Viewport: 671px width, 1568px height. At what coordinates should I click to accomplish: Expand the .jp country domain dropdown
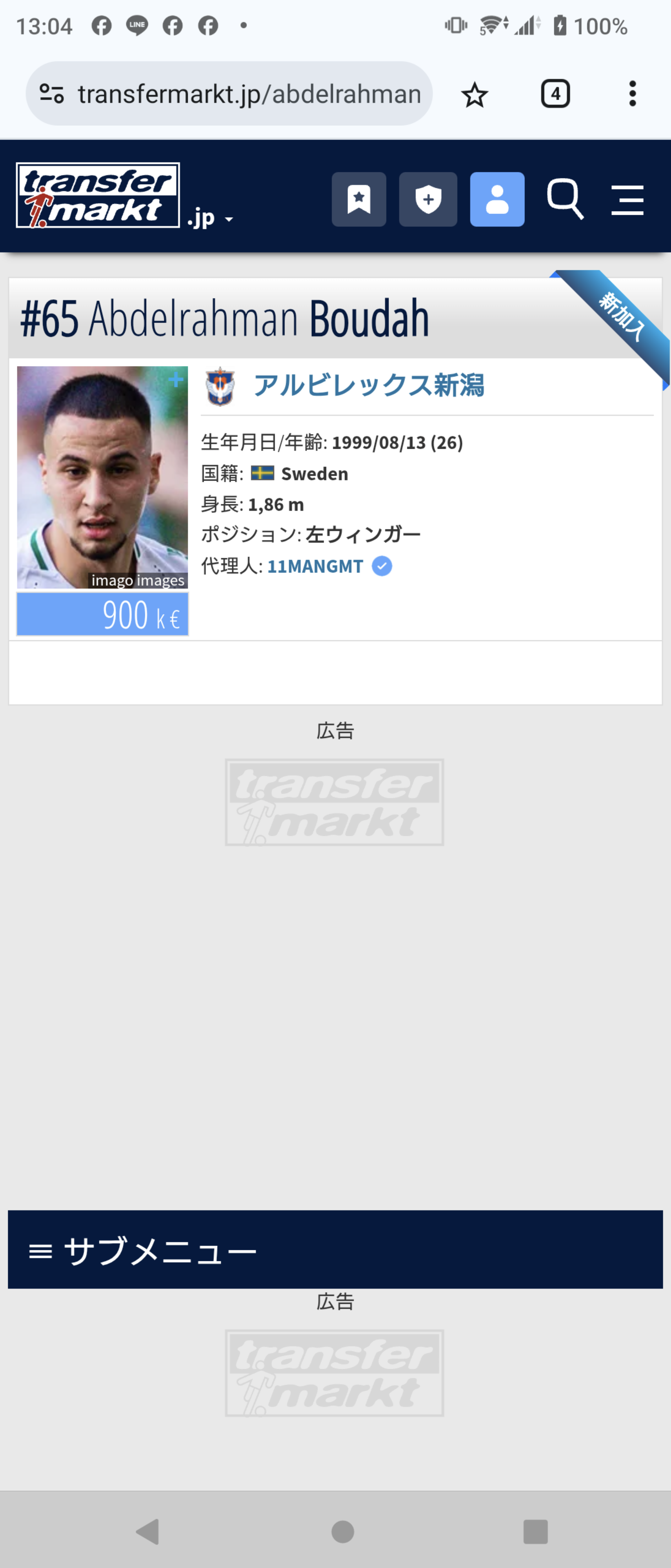[x=210, y=218]
